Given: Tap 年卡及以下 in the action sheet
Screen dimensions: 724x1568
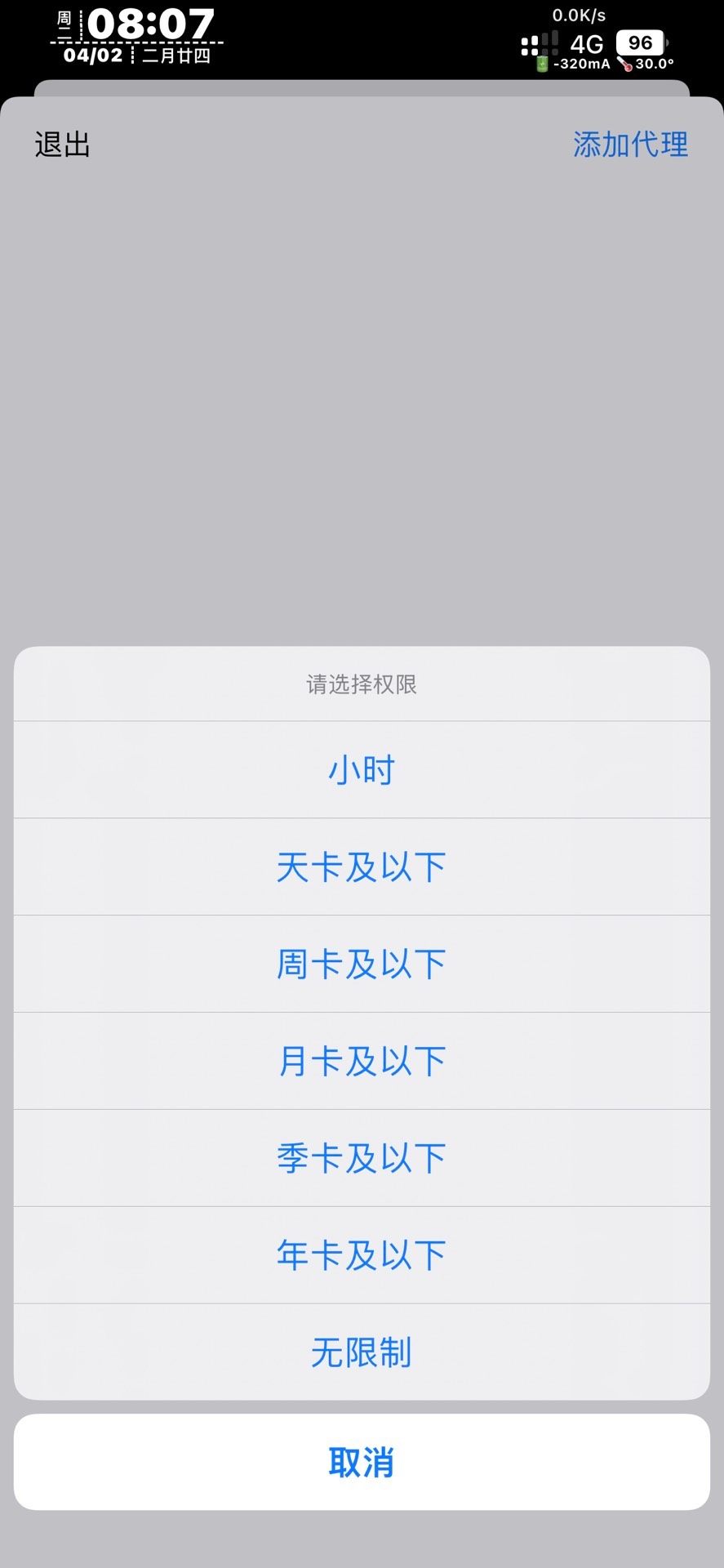Looking at the screenshot, I should [x=362, y=1255].
